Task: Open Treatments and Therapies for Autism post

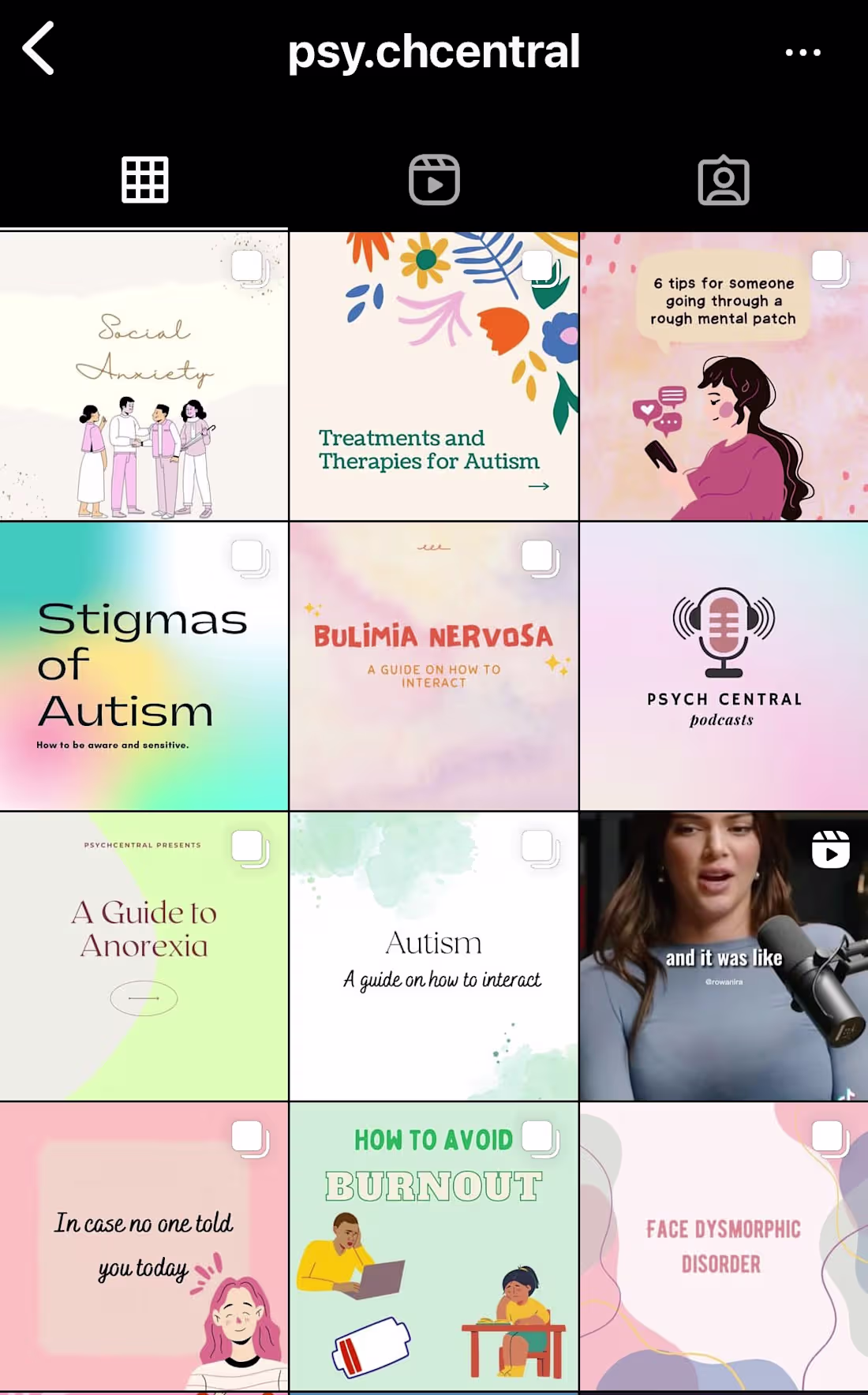Action: (433, 376)
